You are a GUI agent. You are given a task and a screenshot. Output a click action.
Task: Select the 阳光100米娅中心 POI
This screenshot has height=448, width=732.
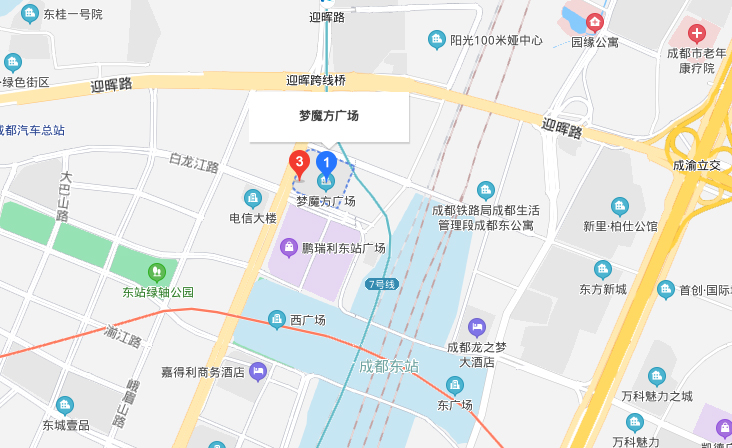coord(437,41)
